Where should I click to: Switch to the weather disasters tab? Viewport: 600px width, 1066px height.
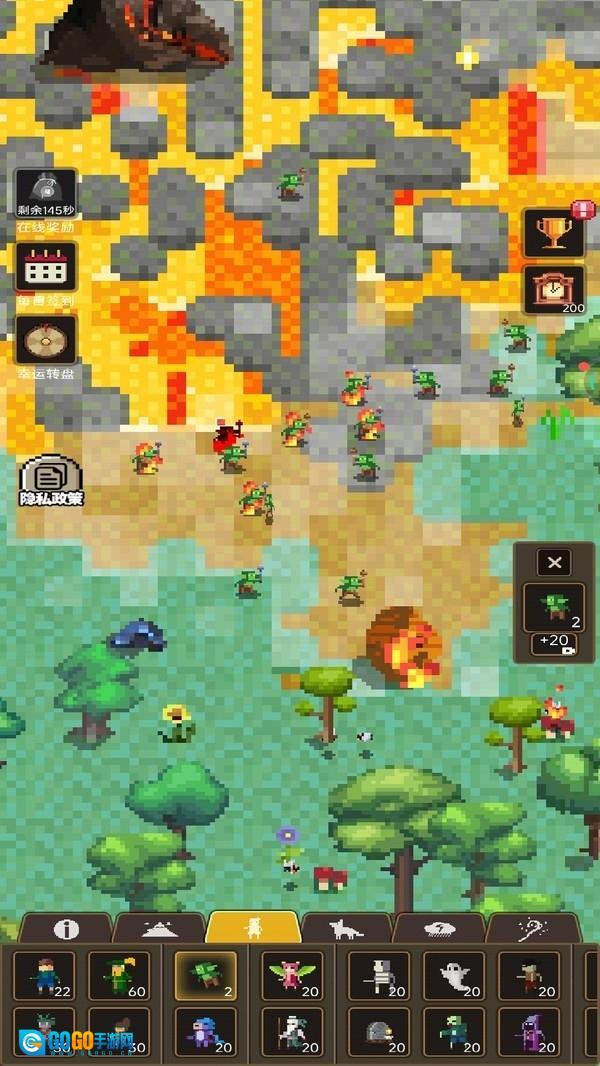click(439, 929)
